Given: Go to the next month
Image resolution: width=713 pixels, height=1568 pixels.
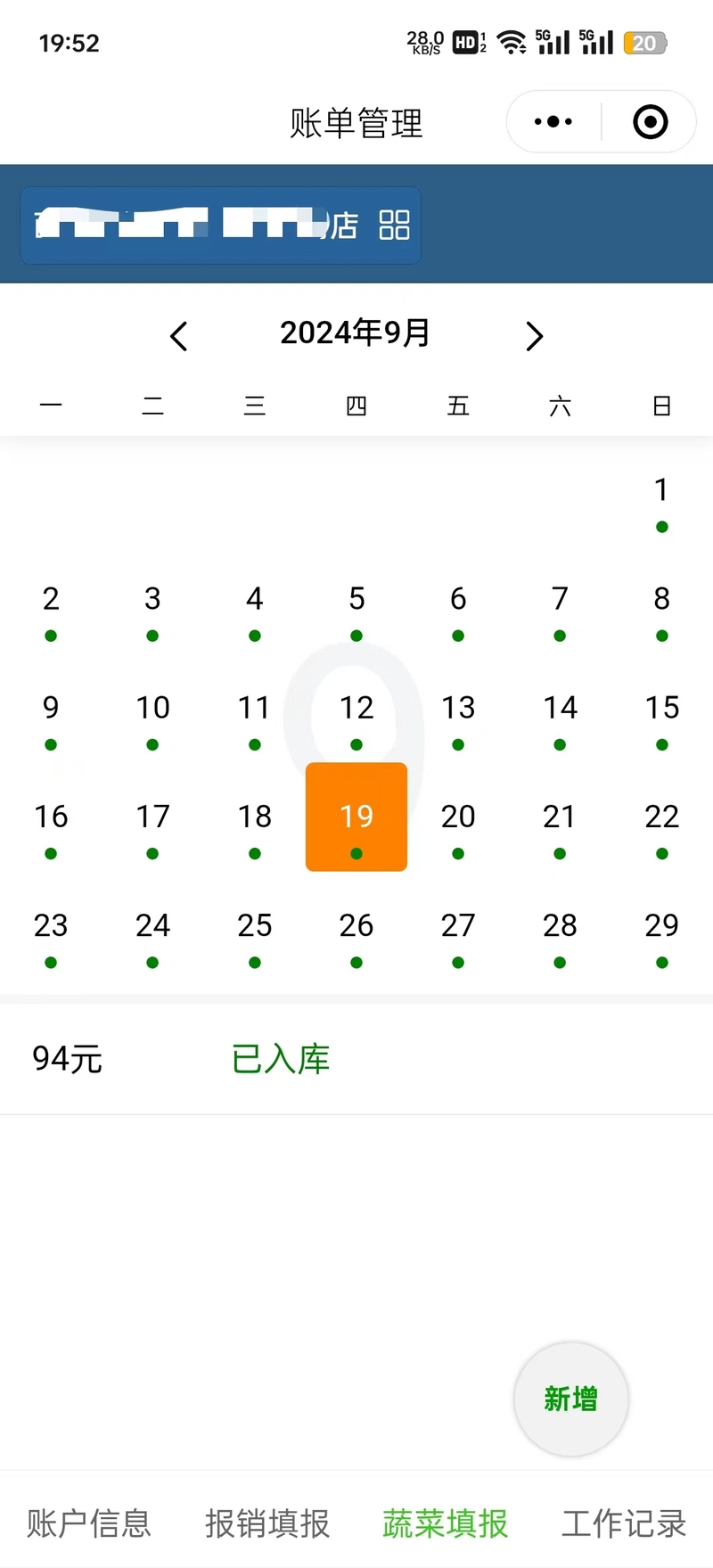Looking at the screenshot, I should (x=534, y=336).
